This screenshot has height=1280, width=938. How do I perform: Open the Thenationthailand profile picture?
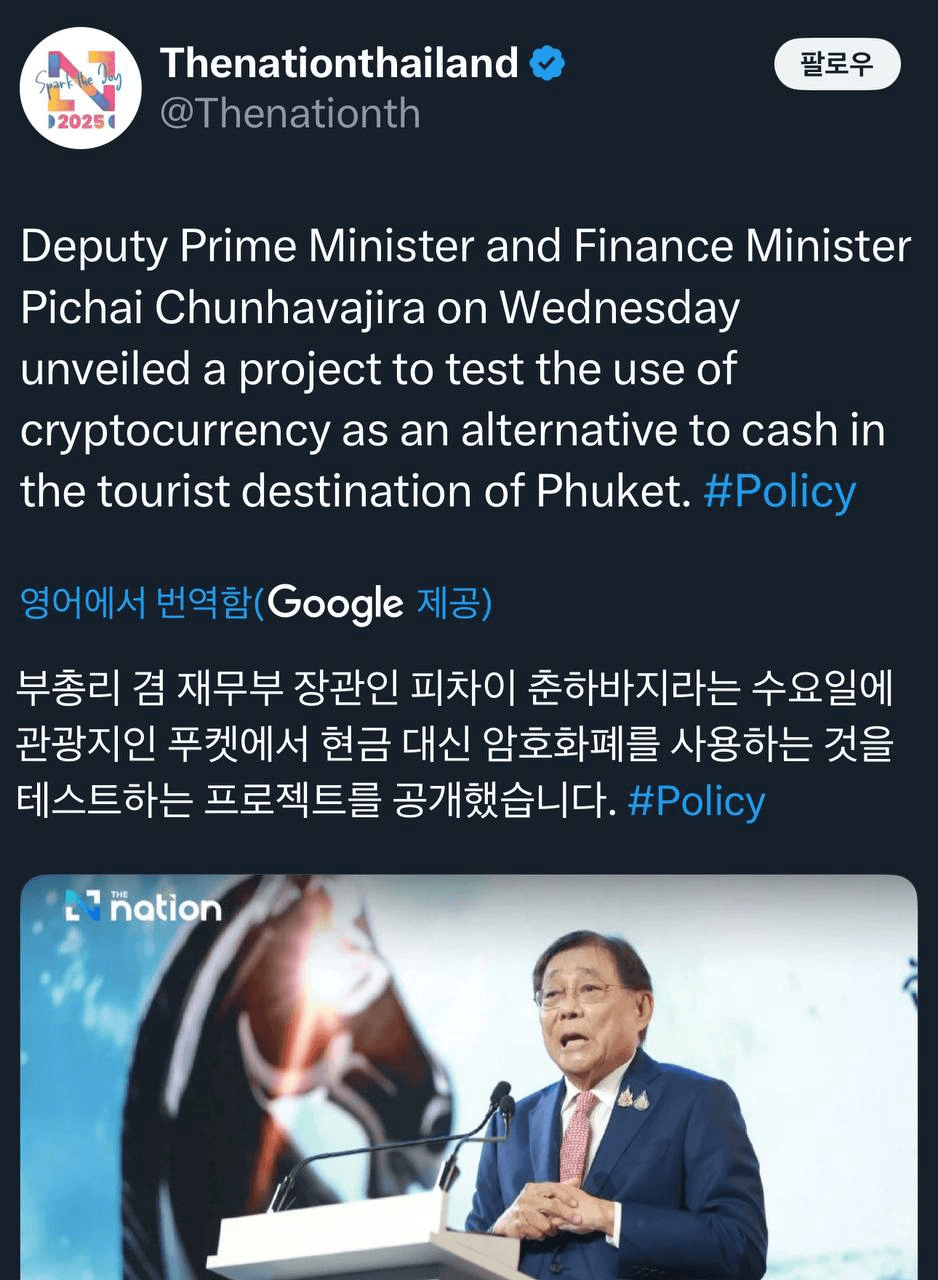80,88
